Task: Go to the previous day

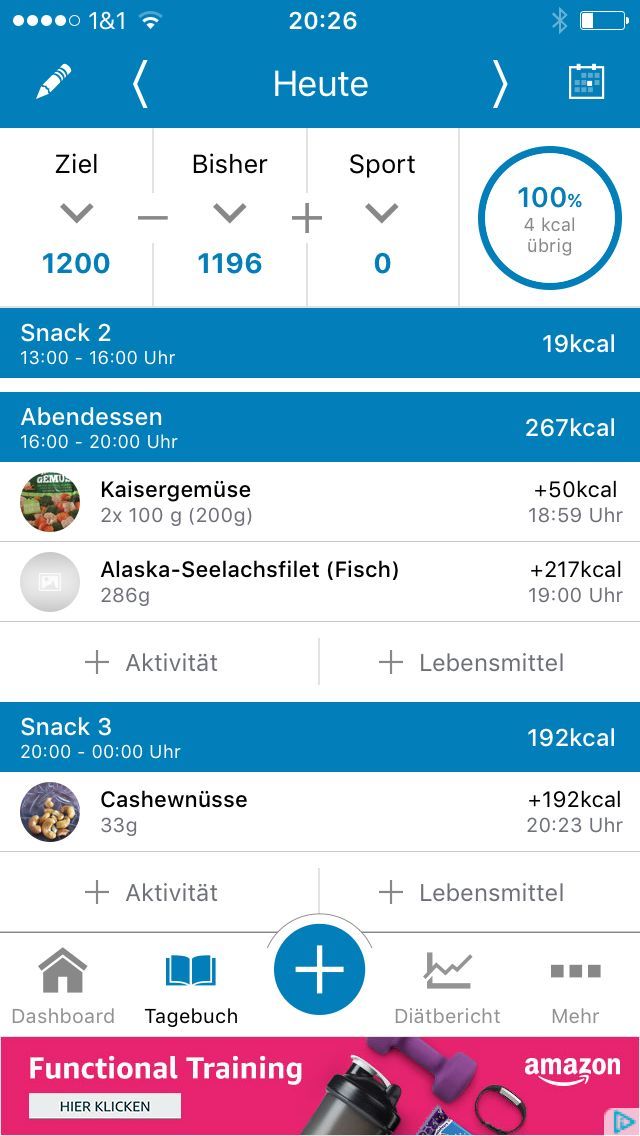Action: click(140, 84)
